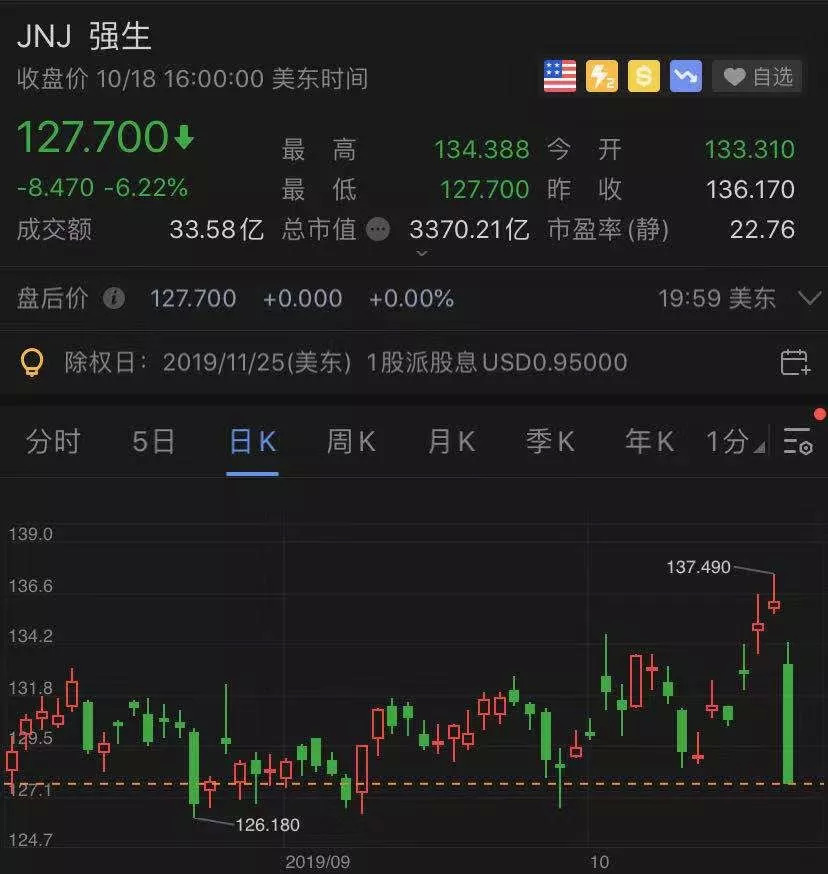Image resolution: width=828 pixels, height=874 pixels.
Task: Open the 月K chart tab
Action: 451,441
